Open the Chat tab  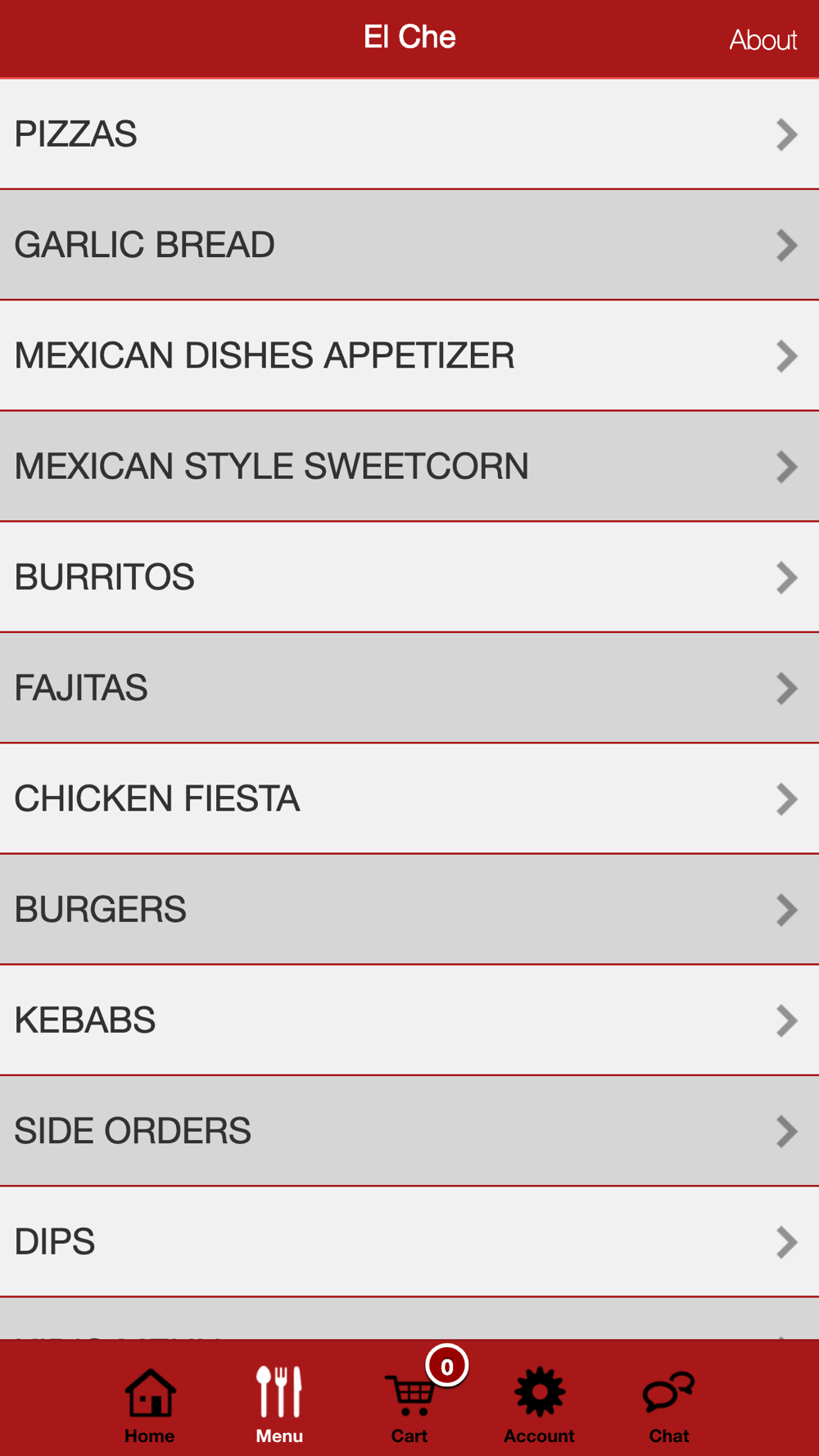668,1404
